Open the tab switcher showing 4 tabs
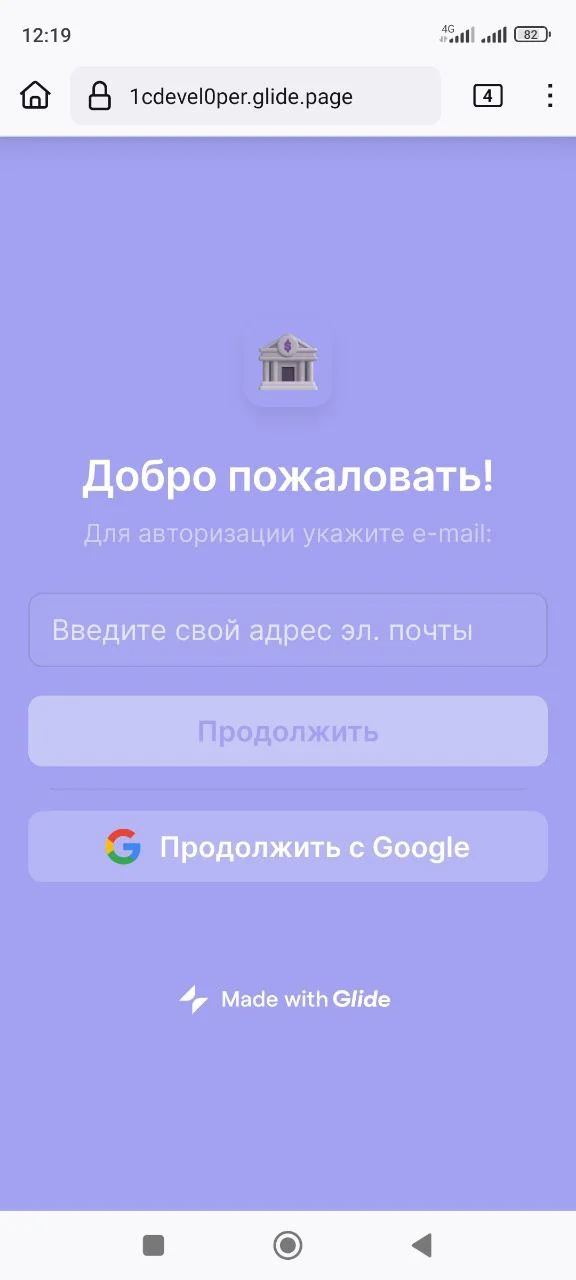Viewport: 576px width, 1280px height. [487, 96]
